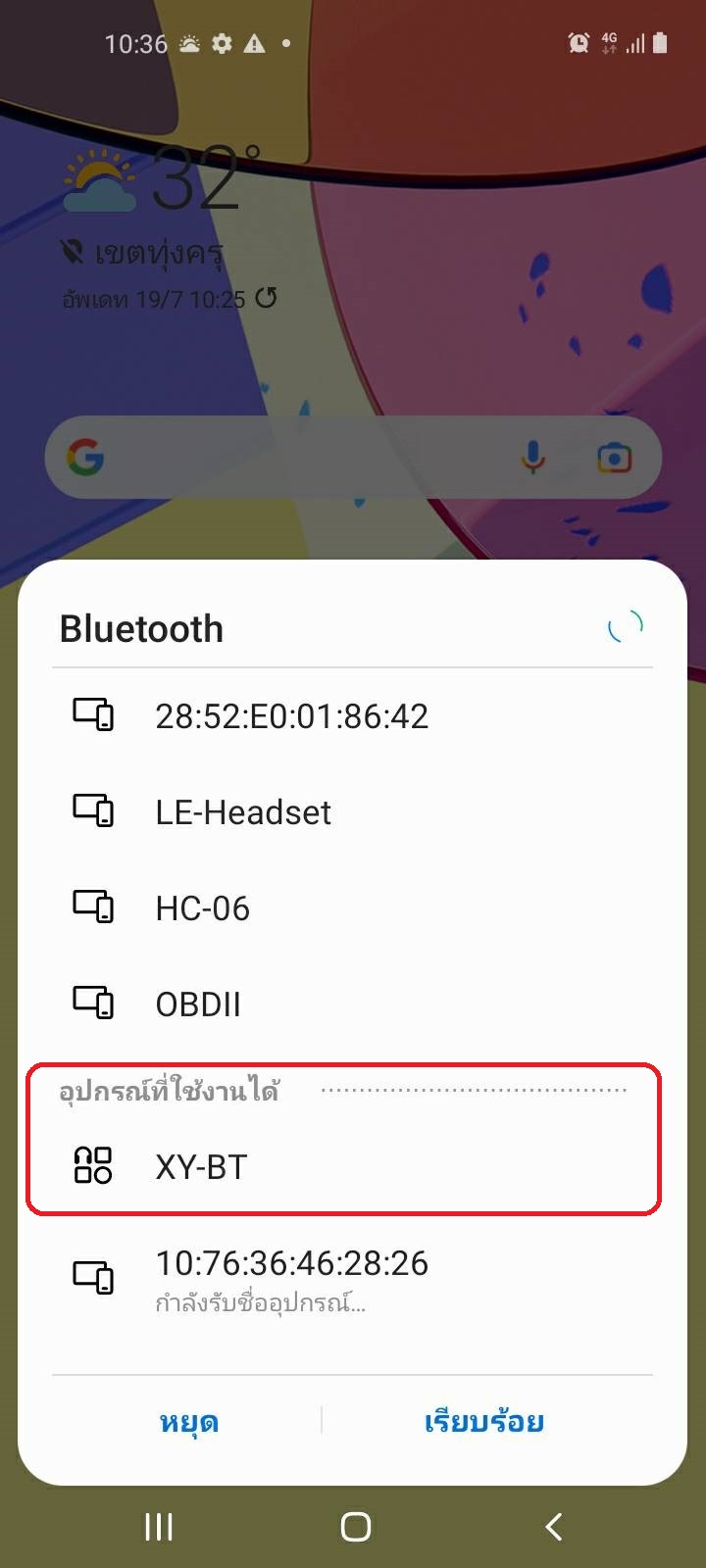Connect to the LE-Headset device

click(243, 812)
